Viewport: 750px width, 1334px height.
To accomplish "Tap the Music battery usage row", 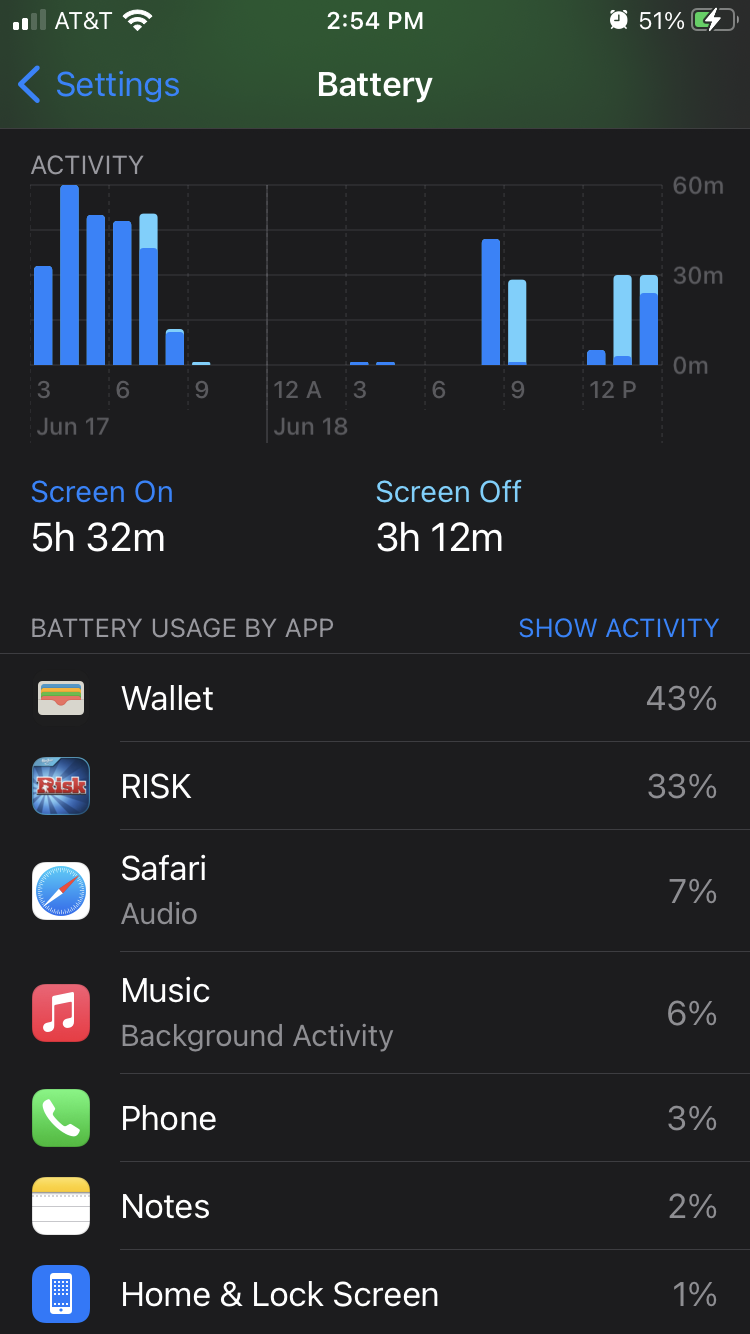I will click(375, 1012).
